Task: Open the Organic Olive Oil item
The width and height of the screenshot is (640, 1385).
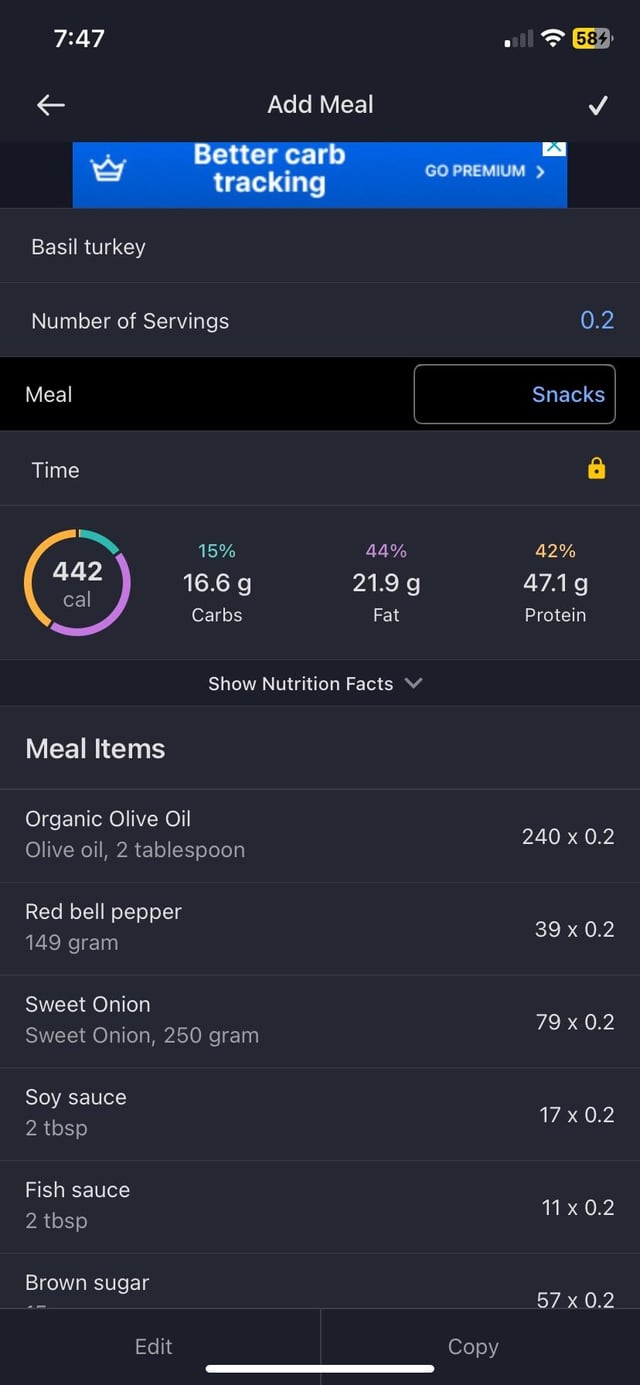Action: [320, 835]
